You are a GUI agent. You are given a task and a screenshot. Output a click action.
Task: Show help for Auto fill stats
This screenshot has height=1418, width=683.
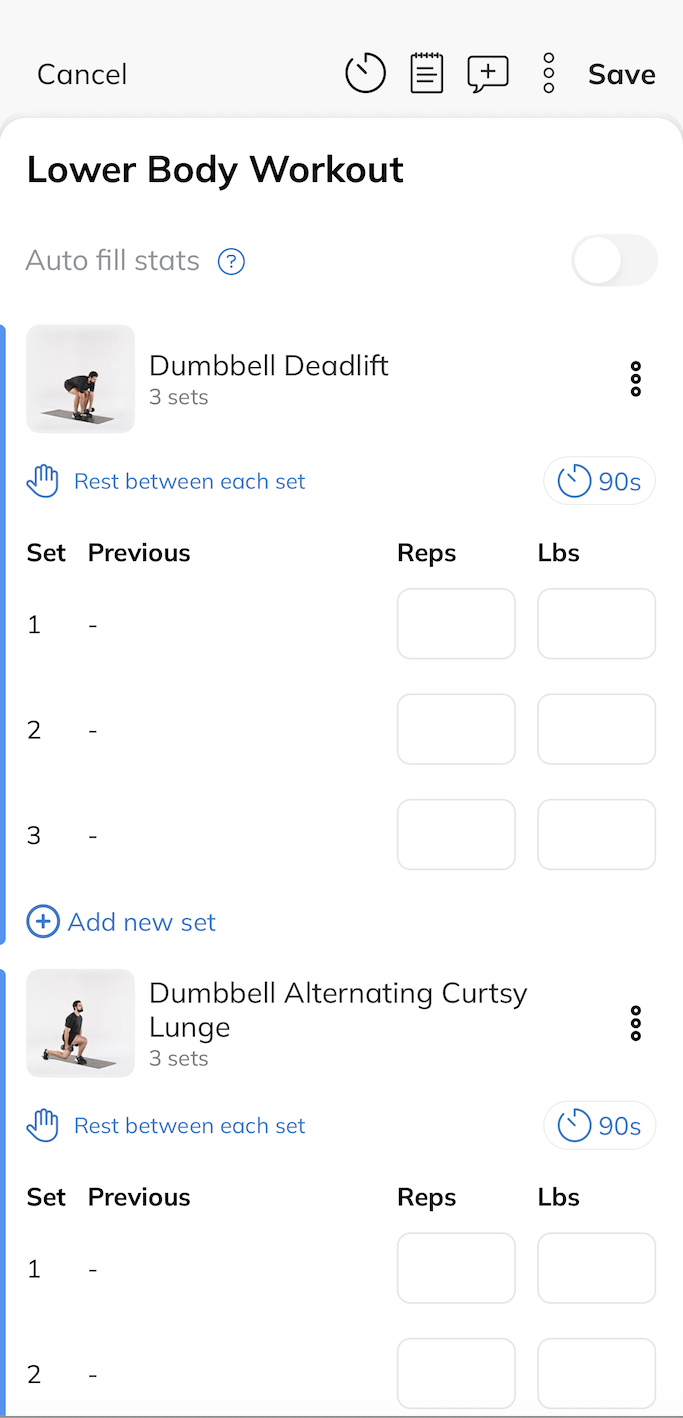(232, 262)
